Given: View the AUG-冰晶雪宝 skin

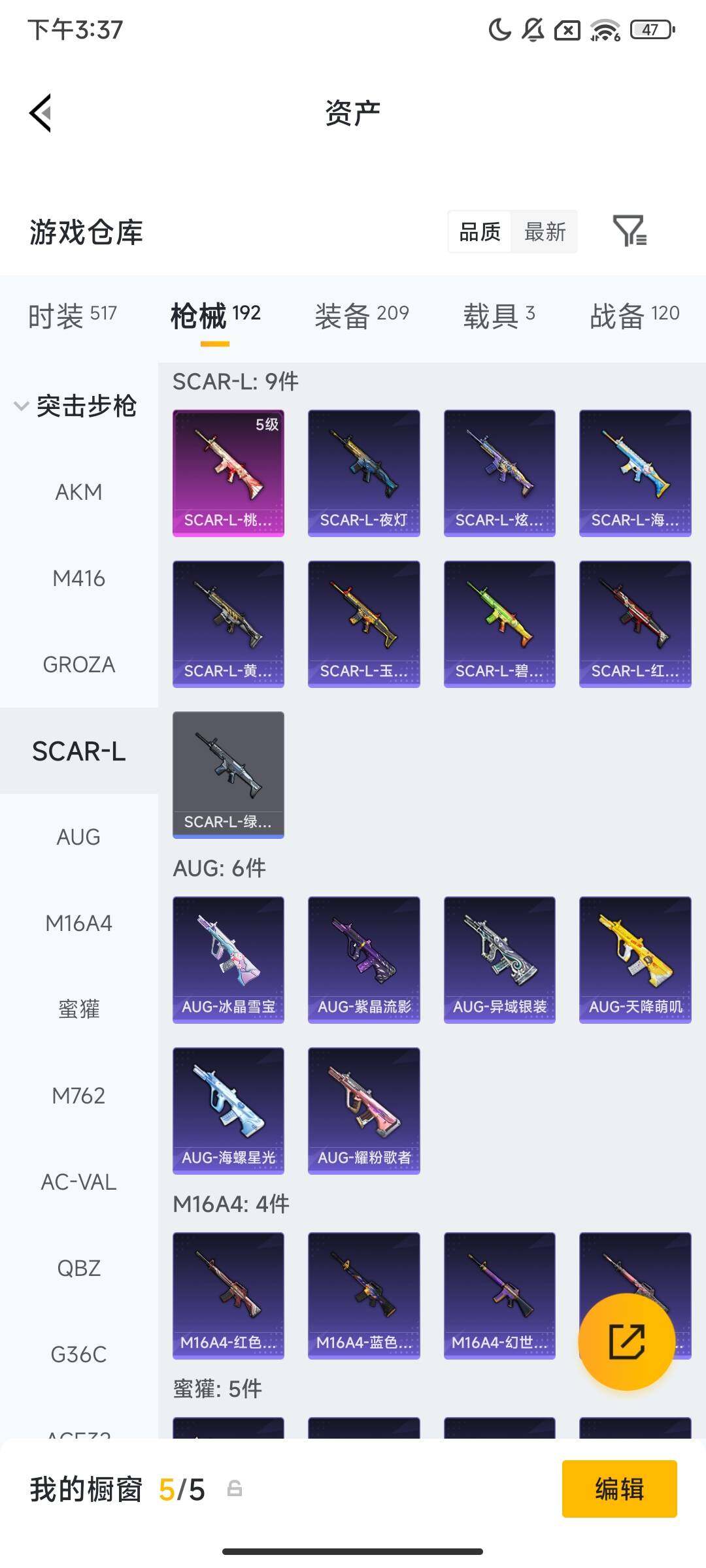Looking at the screenshot, I should pos(228,959).
